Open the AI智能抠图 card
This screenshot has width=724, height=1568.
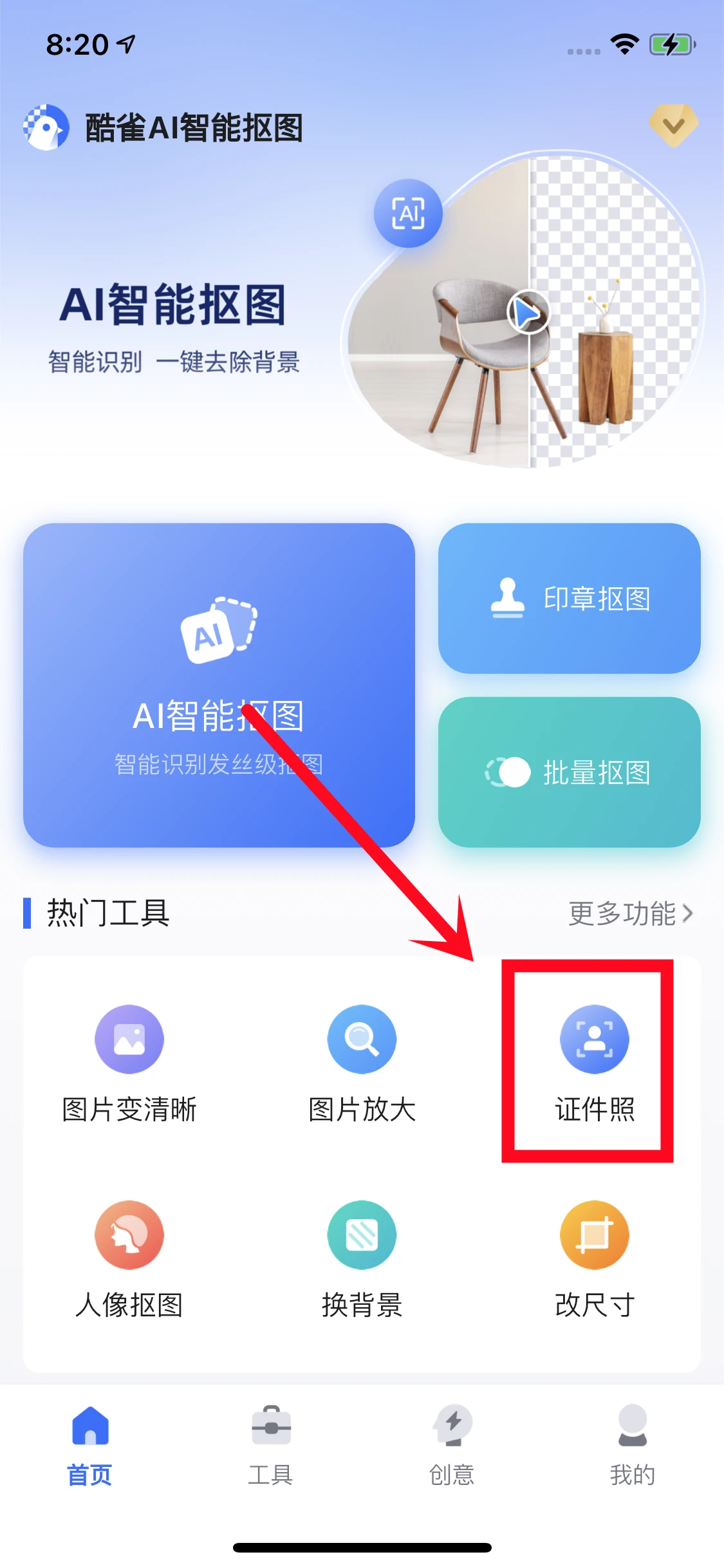point(219,685)
